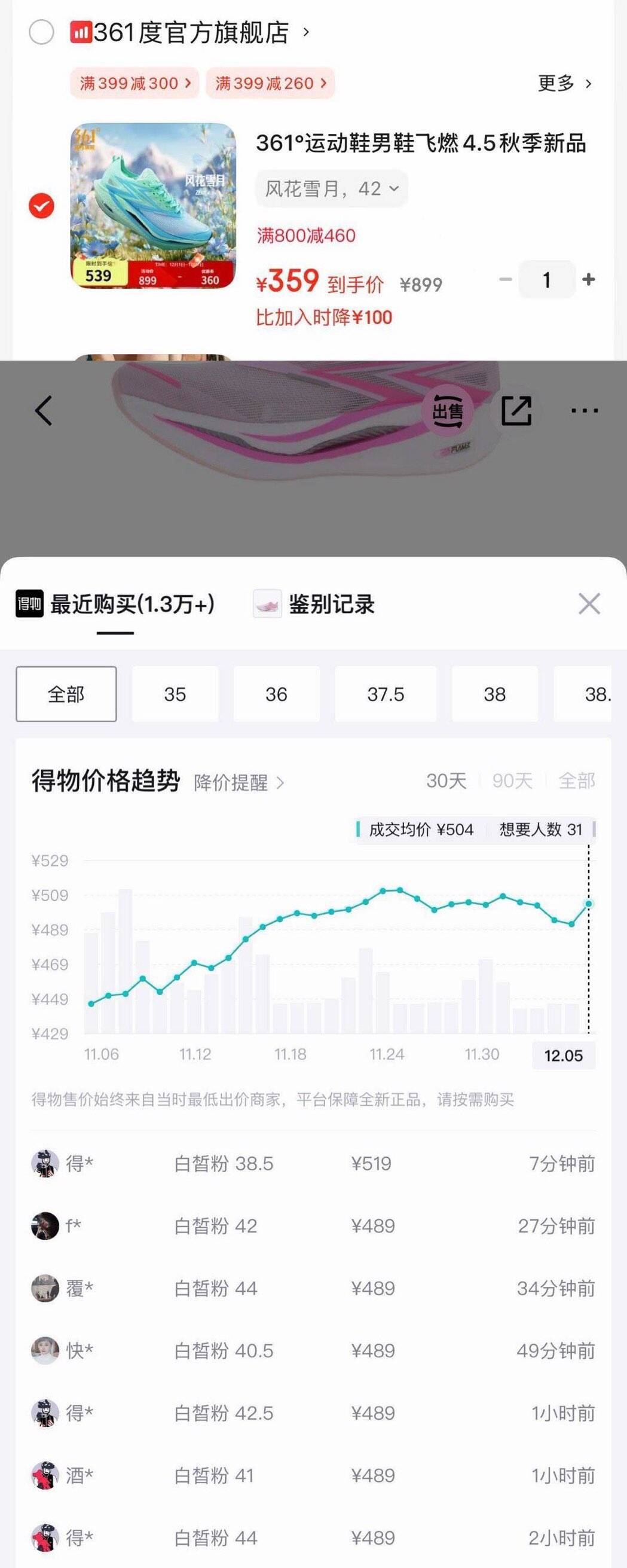This screenshot has height=1568, width=627.
Task: Set up a 降价提醒 price alert
Action: click(238, 782)
